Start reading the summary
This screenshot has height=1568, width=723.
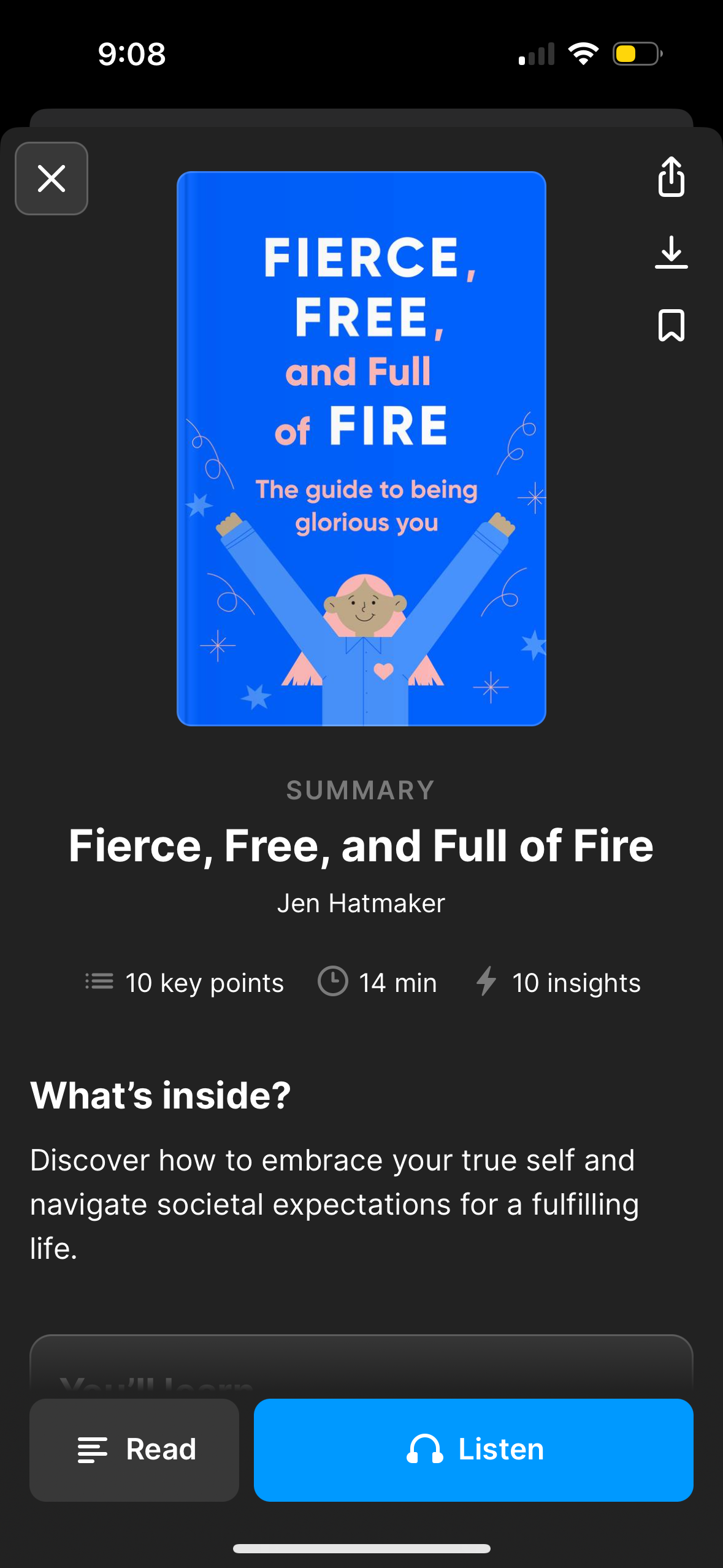point(134,1449)
